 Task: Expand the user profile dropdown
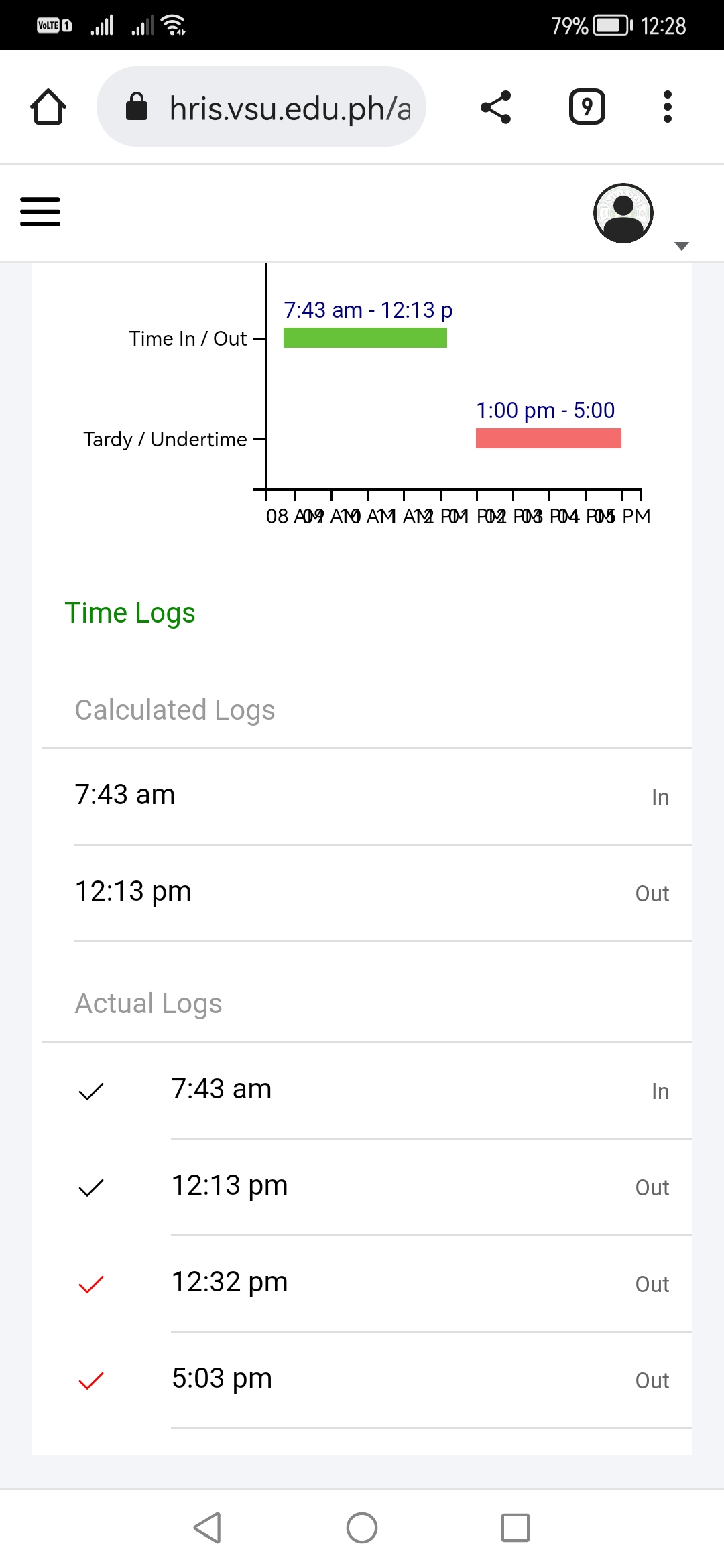coord(681,246)
